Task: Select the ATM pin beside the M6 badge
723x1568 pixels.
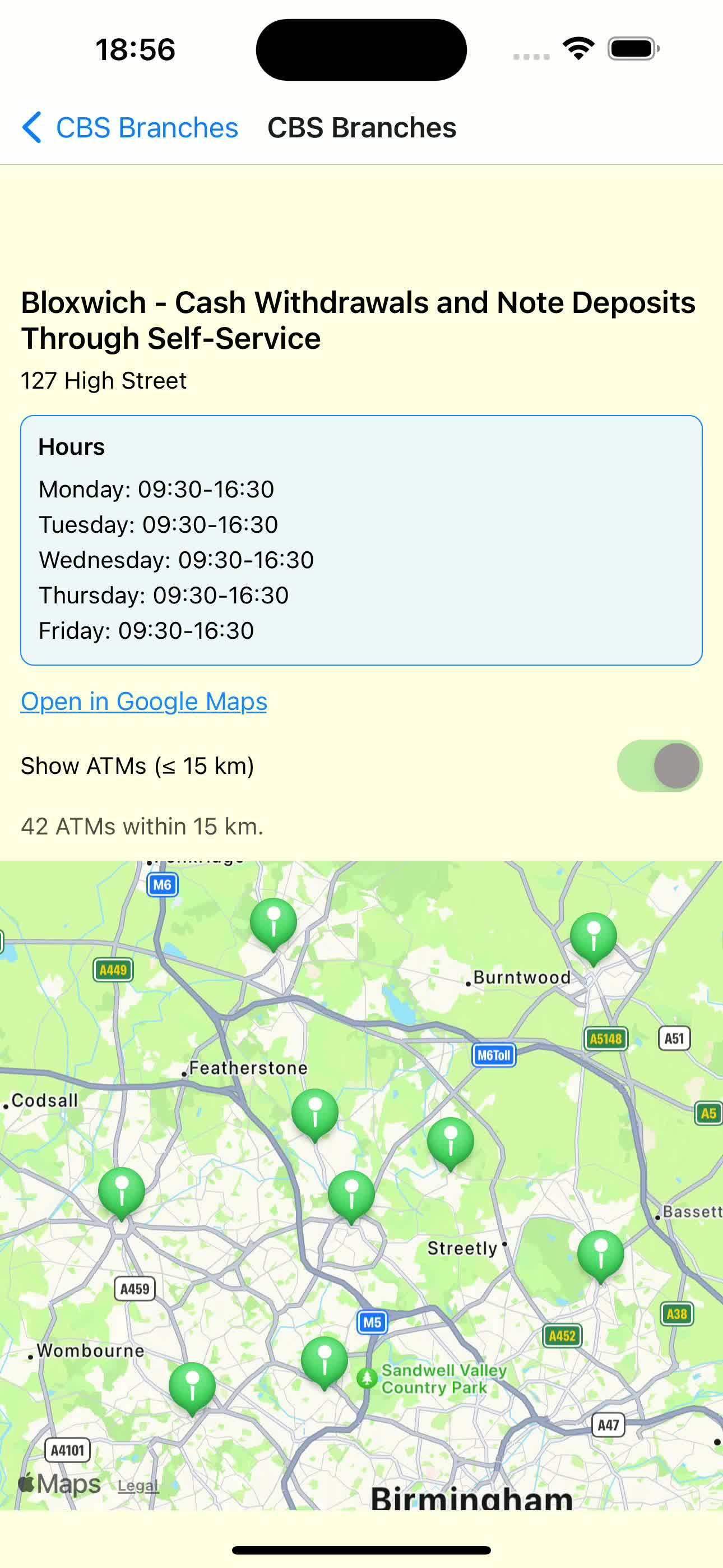Action: (274, 923)
